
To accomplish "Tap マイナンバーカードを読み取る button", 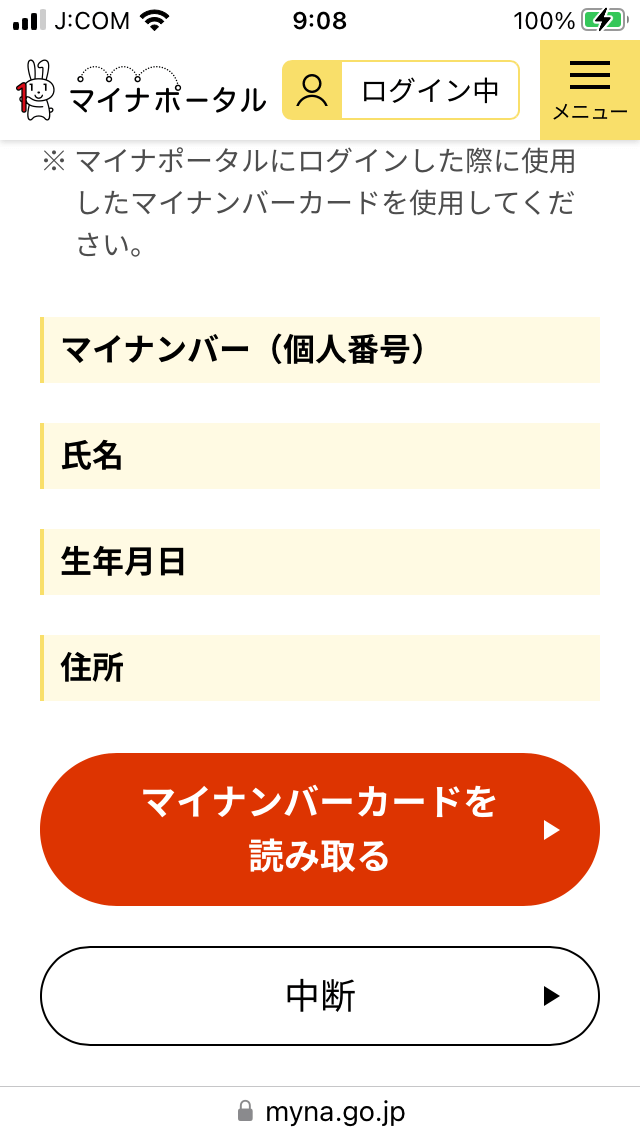I will [x=320, y=829].
